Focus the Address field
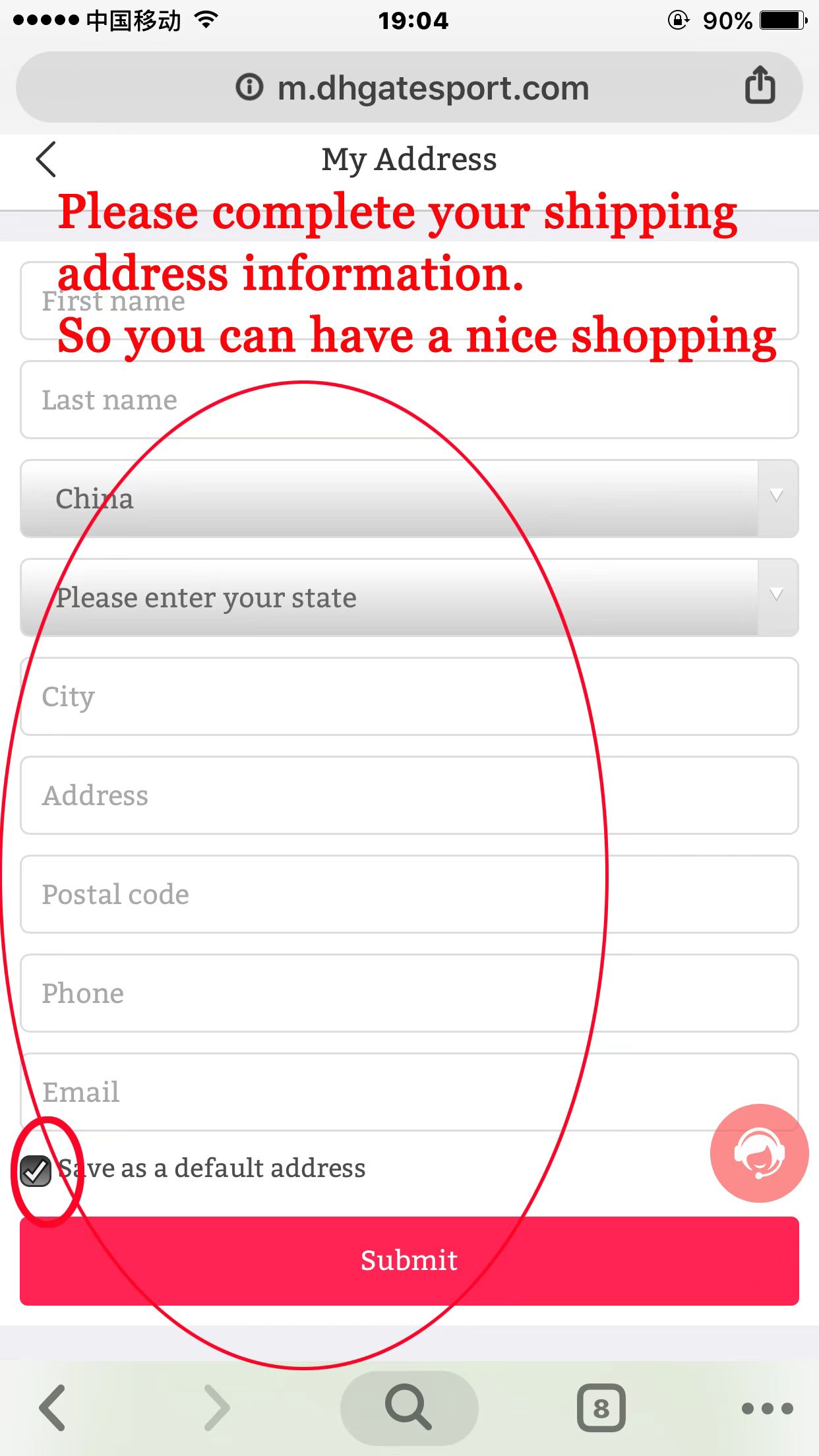Viewport: 819px width, 1456px height. [x=409, y=795]
